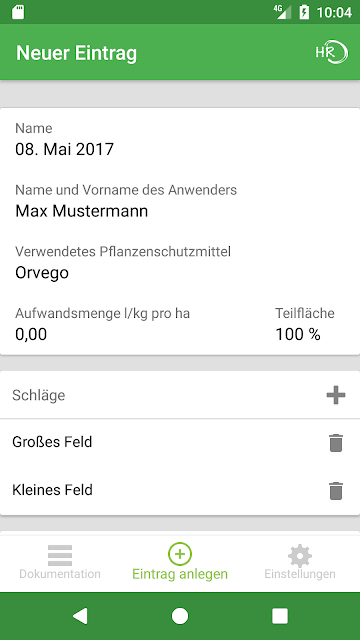The height and width of the screenshot is (640, 360).
Task: Open the Einstellungen tab
Action: [x=300, y=562]
